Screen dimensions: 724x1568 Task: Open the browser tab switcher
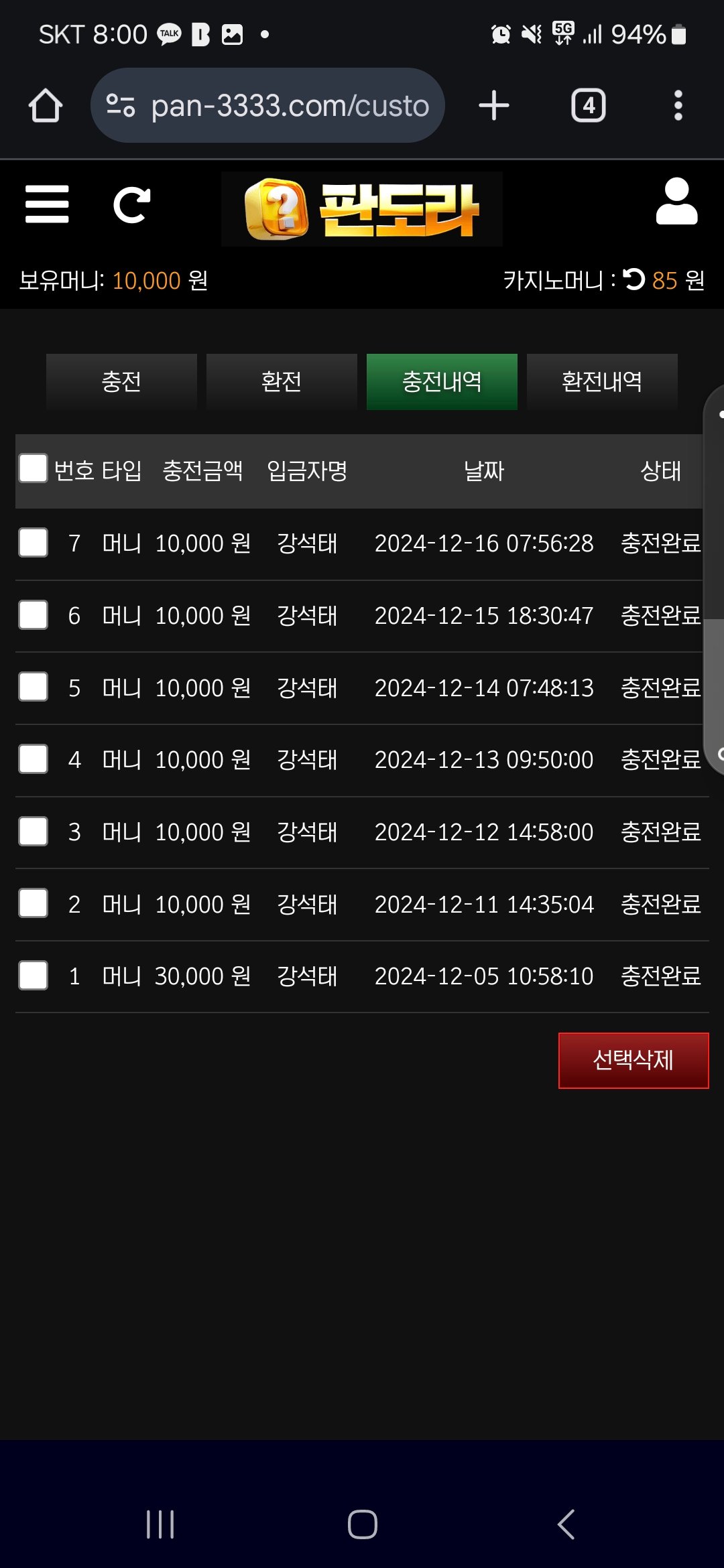click(588, 106)
